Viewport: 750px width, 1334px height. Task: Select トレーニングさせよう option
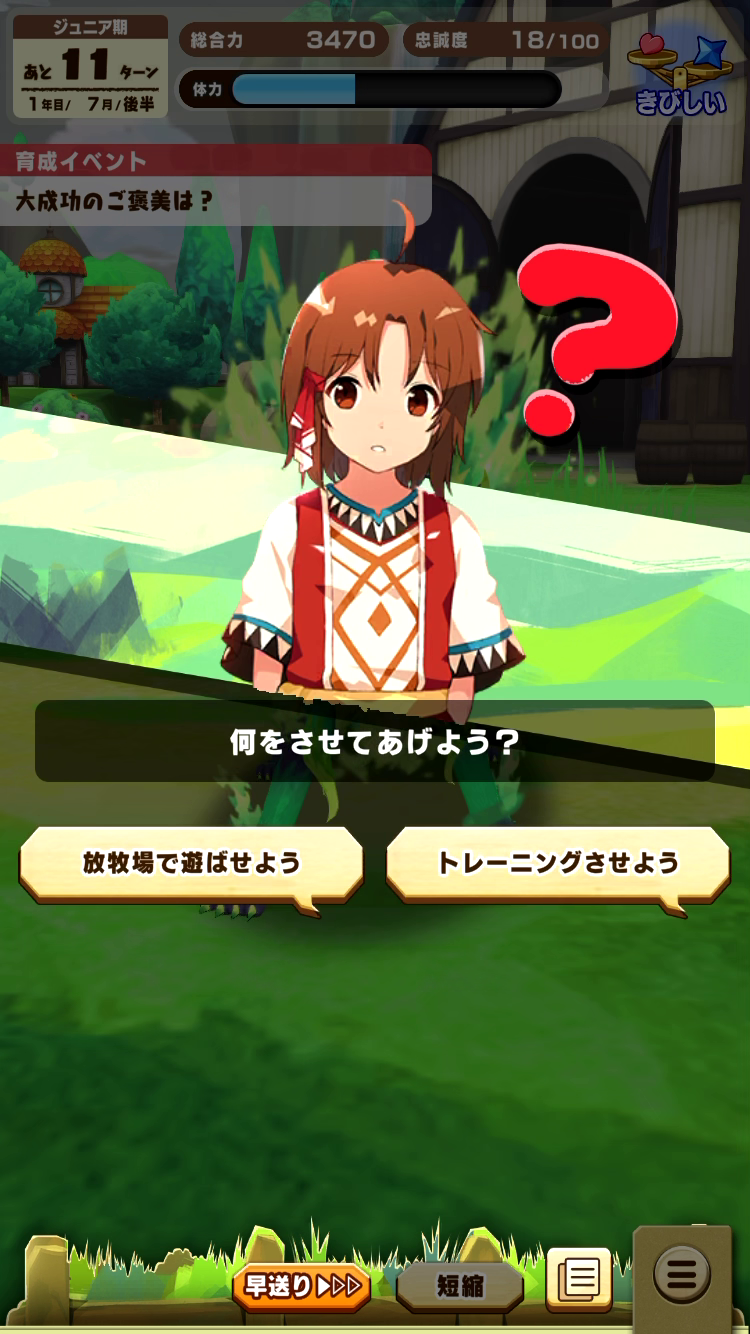pos(557,863)
